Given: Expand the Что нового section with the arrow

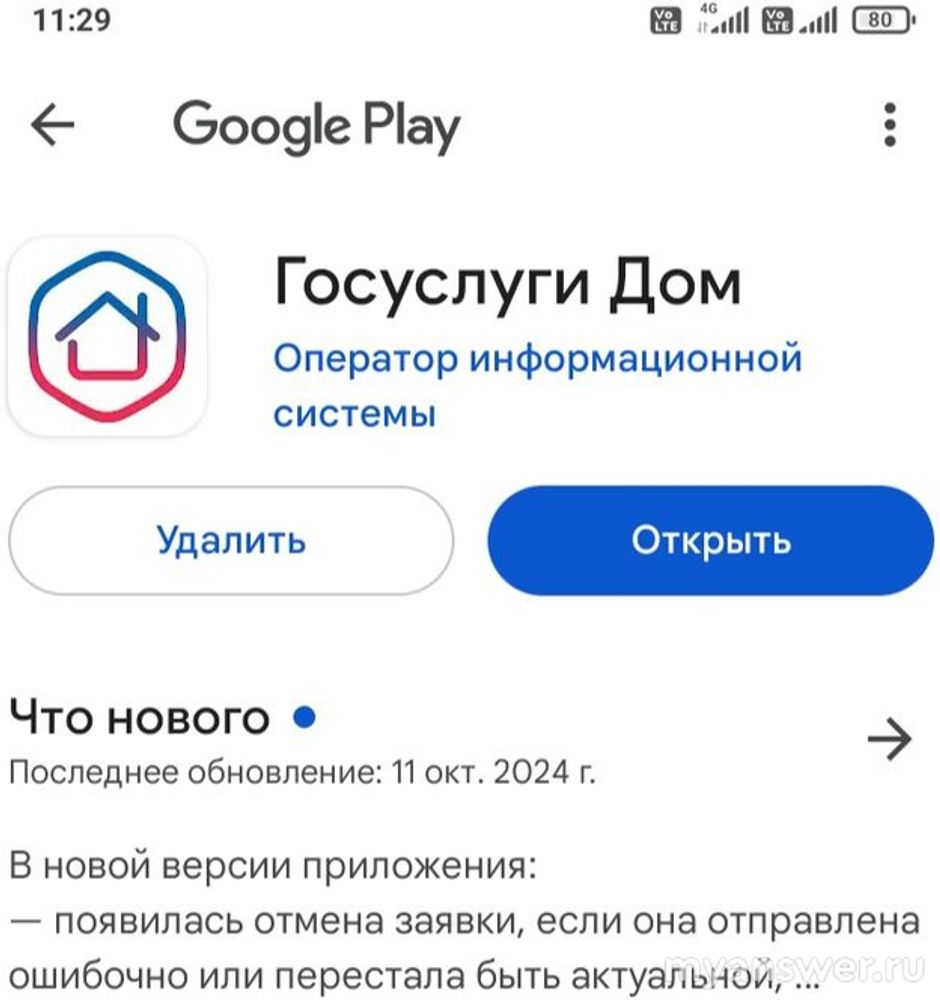Looking at the screenshot, I should point(888,739).
